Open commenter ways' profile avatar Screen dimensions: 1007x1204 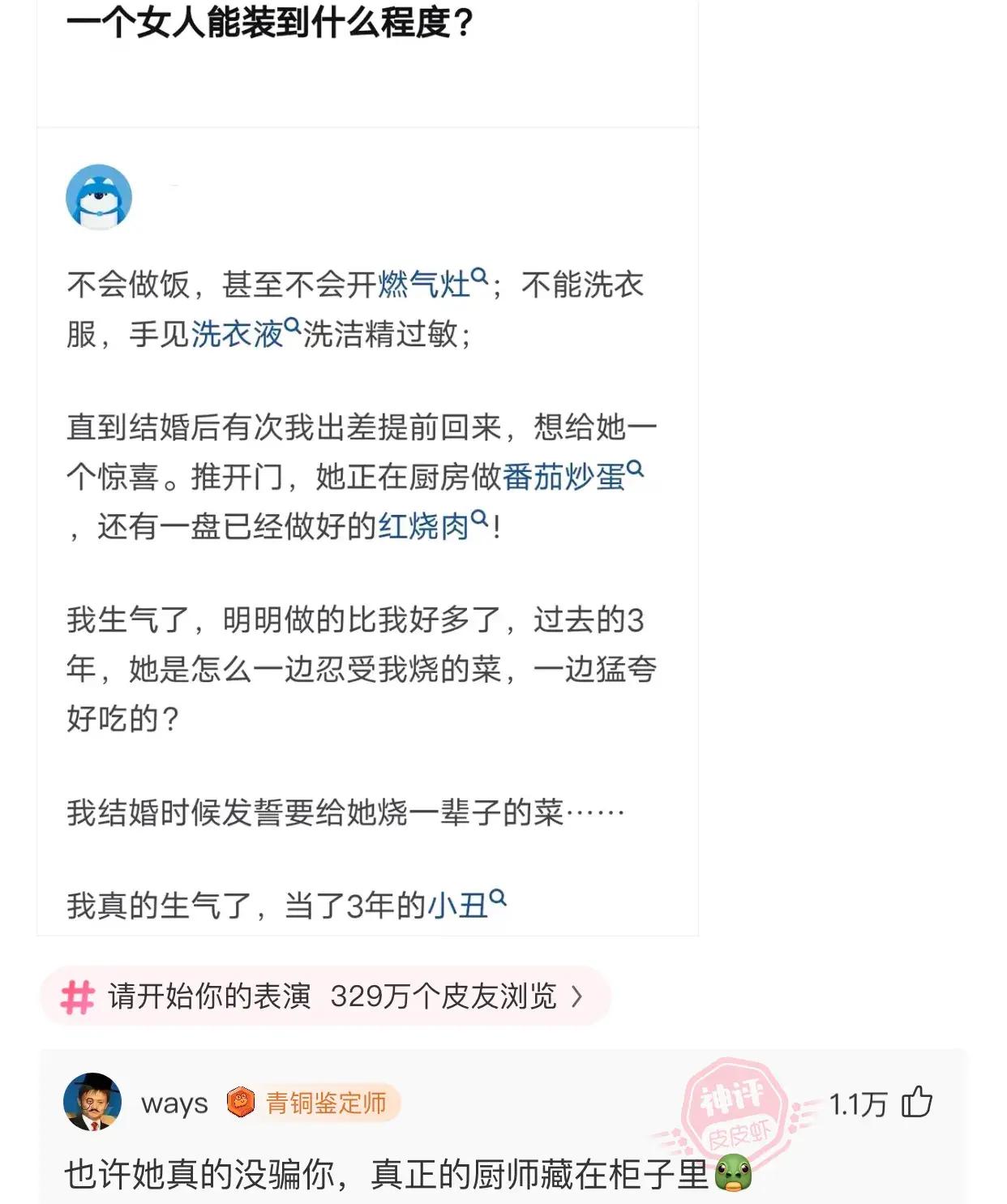pos(92,1102)
